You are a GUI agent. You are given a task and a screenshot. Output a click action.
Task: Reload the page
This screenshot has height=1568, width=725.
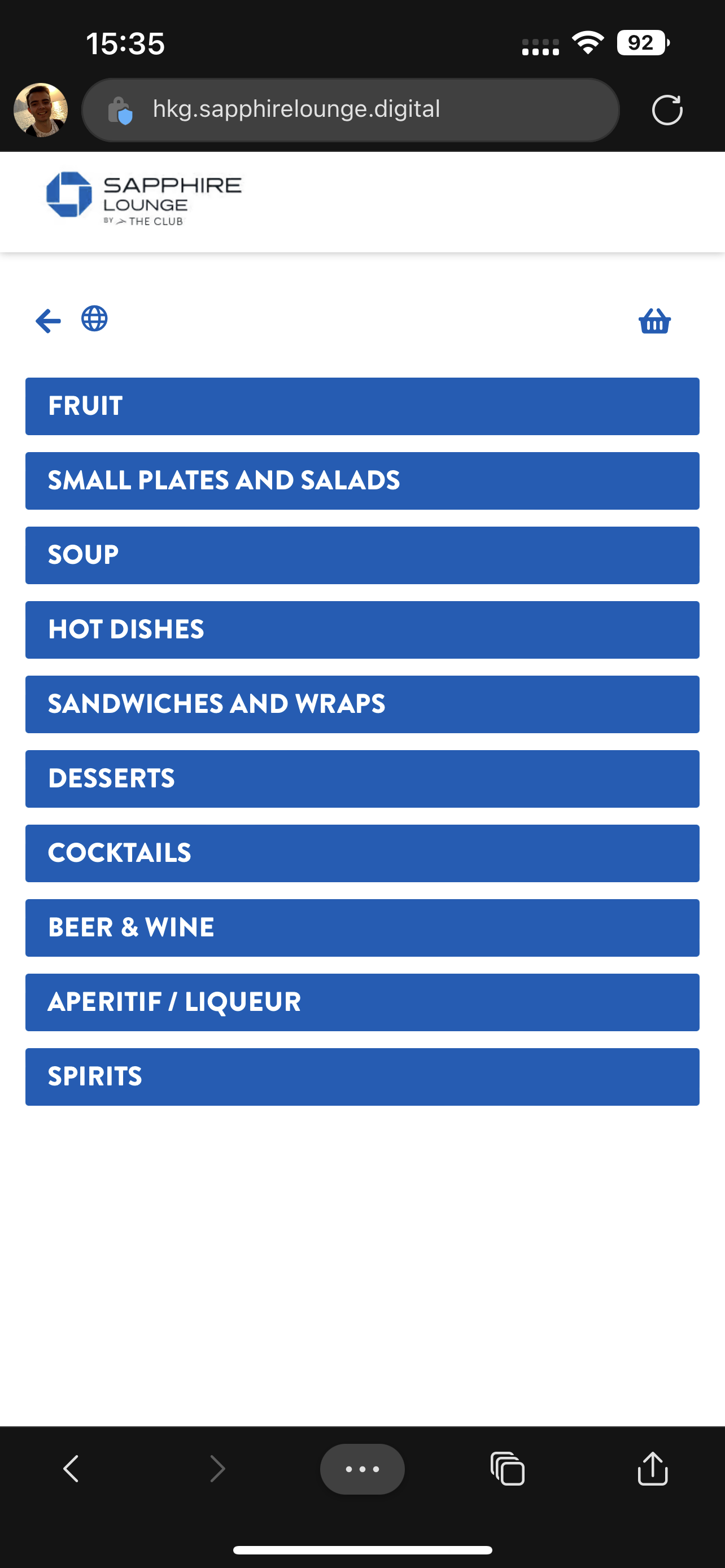(667, 110)
